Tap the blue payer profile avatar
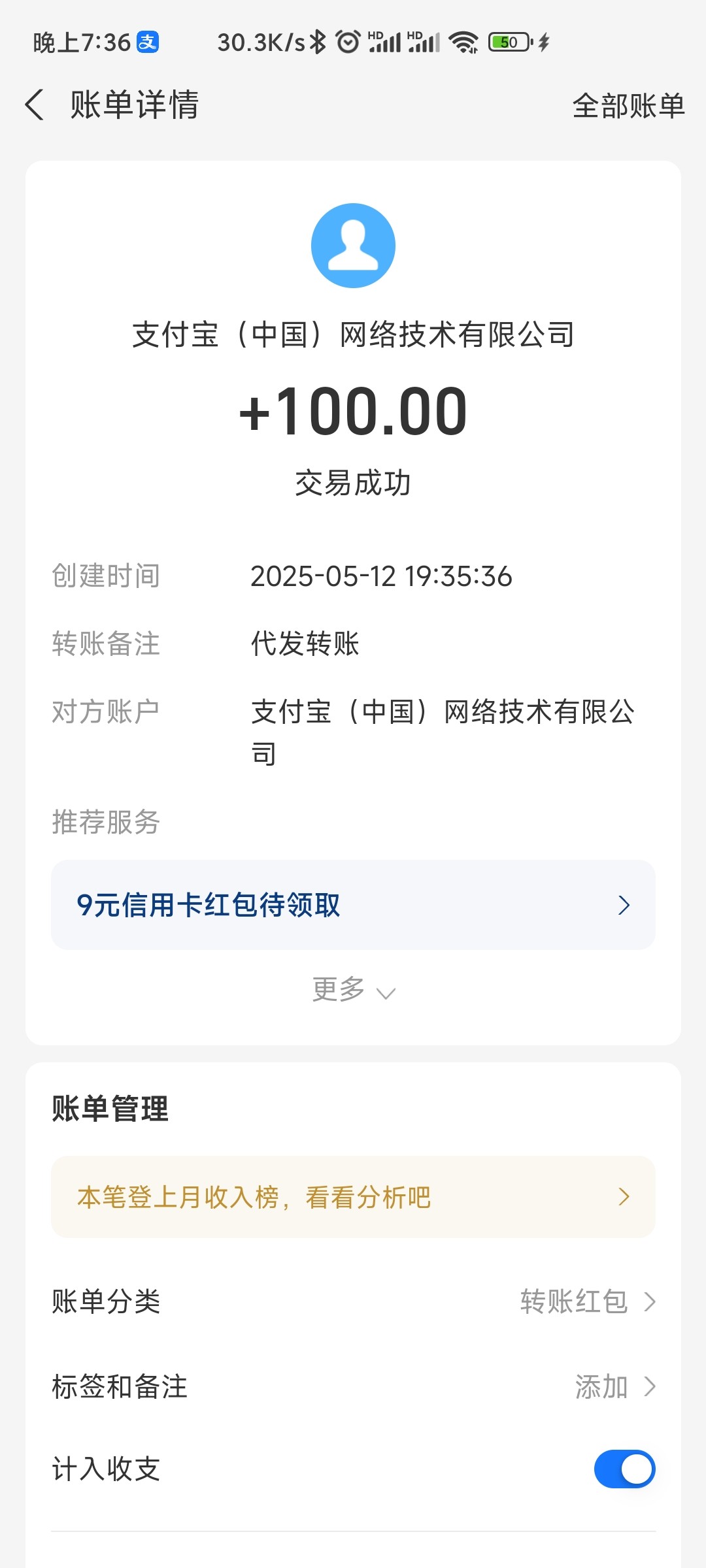This screenshot has height=1568, width=706. click(x=353, y=246)
